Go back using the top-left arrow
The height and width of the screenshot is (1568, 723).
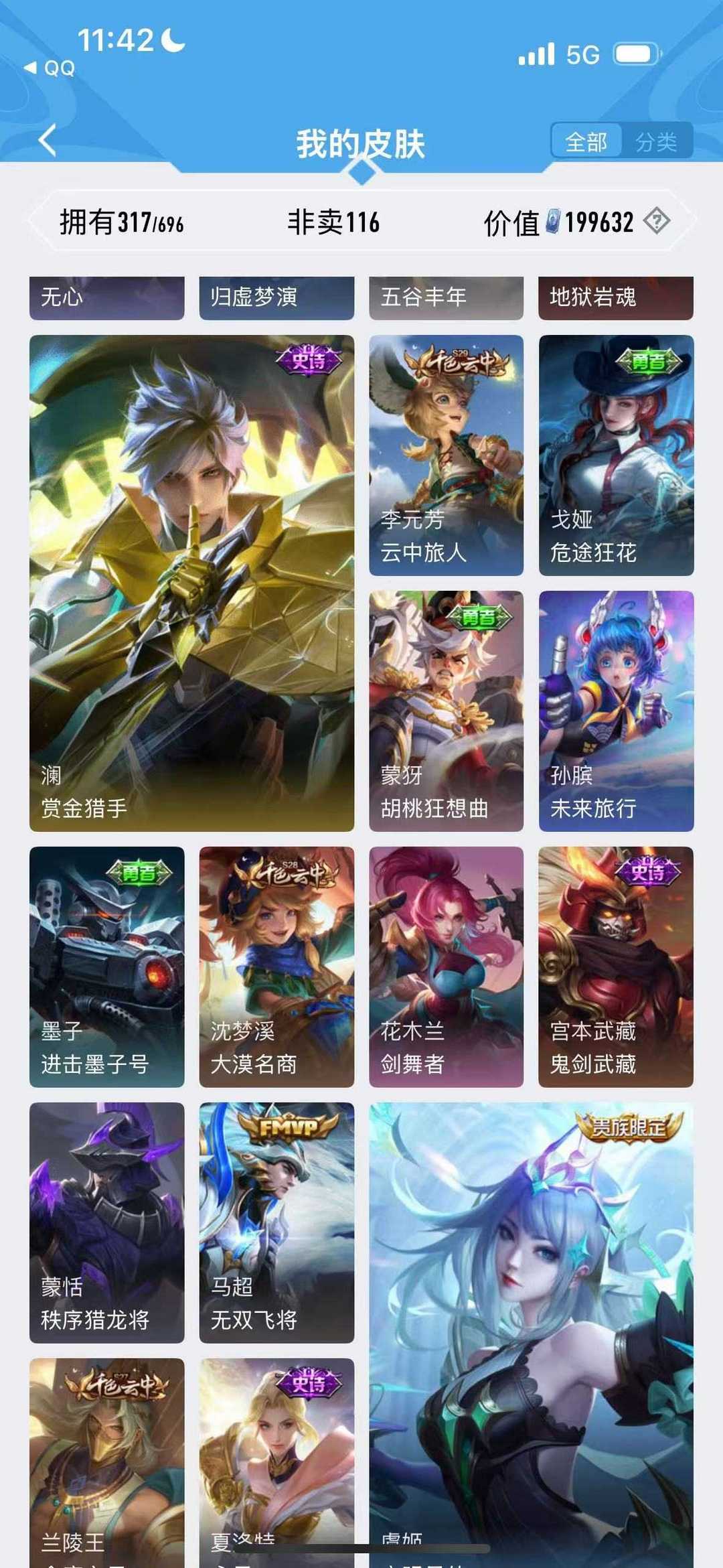click(48, 141)
